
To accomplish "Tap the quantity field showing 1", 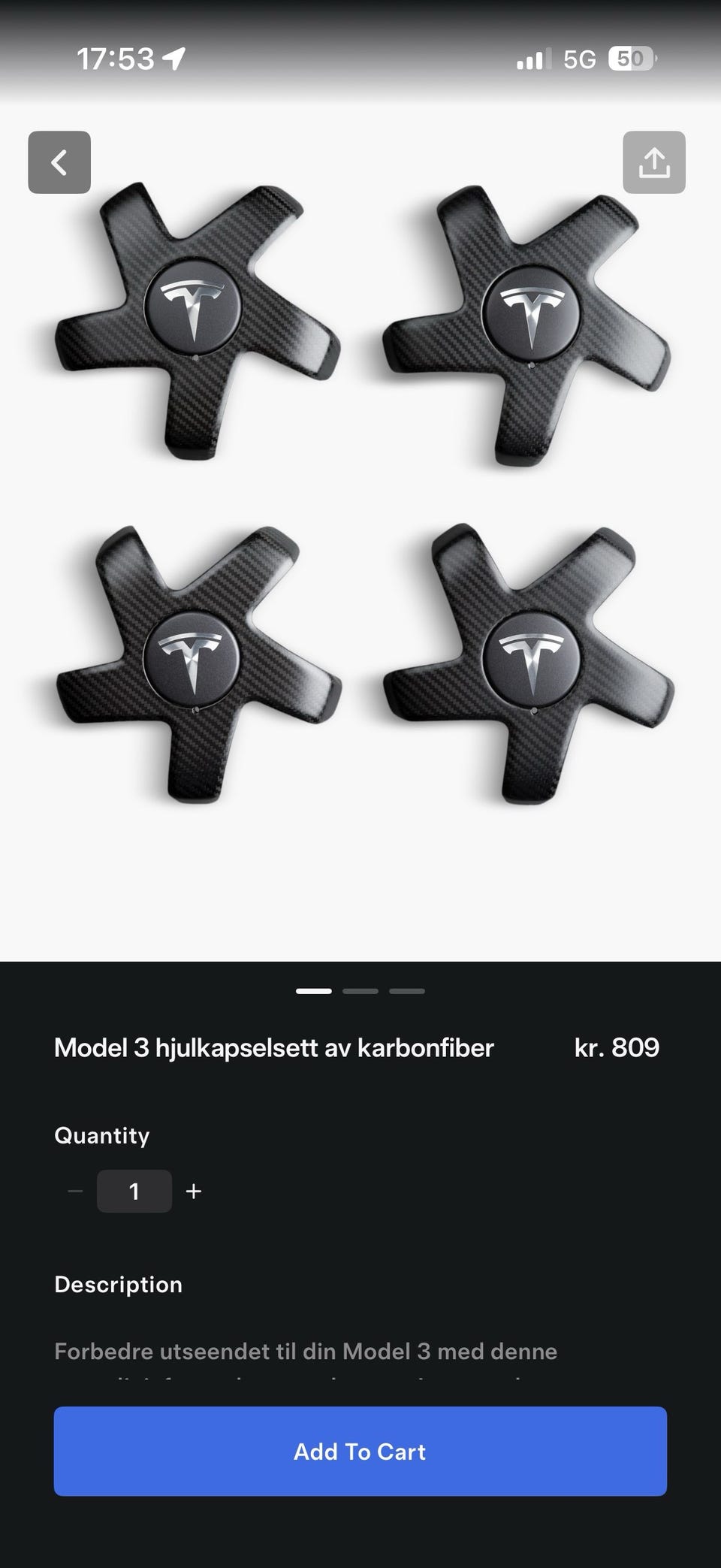I will (134, 1191).
